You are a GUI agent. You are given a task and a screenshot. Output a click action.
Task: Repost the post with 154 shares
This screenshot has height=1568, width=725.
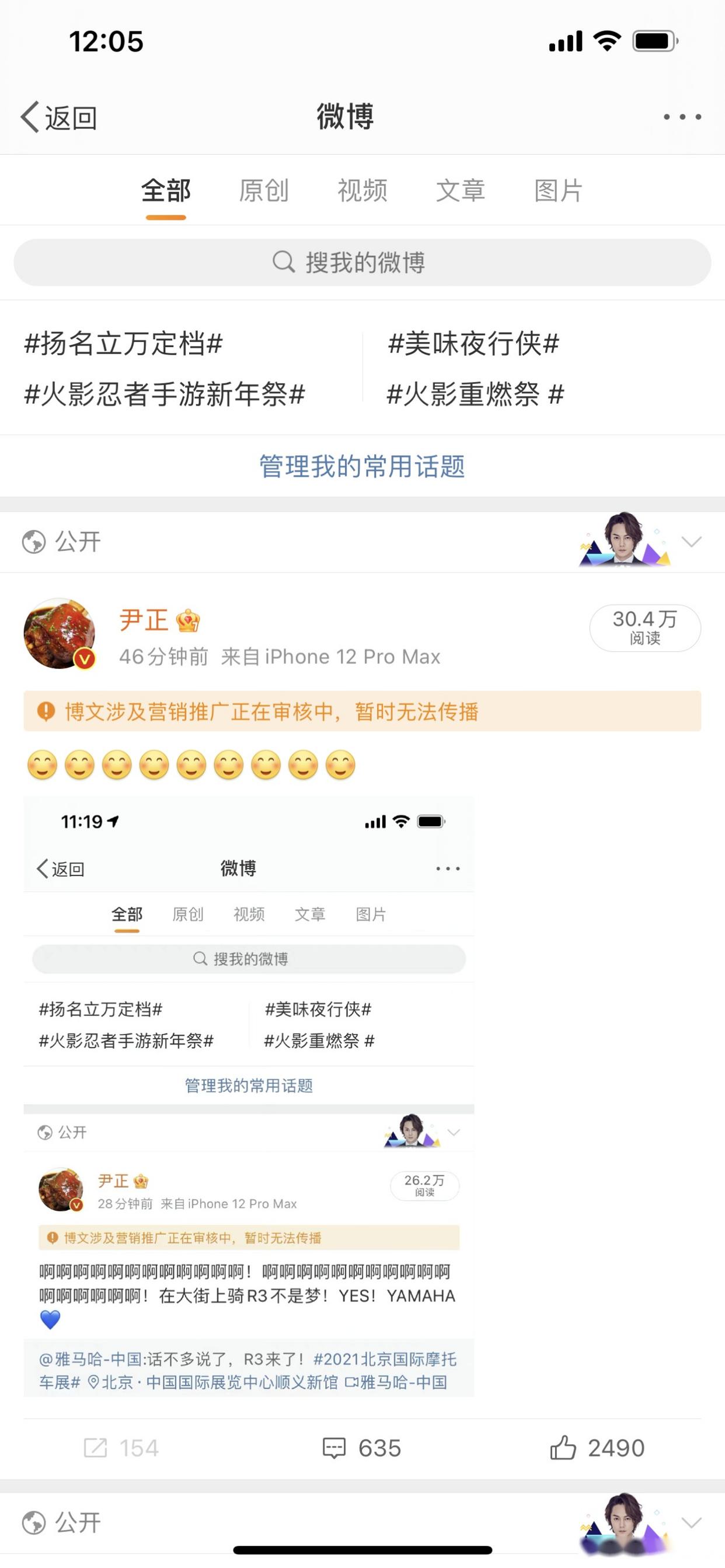tap(121, 1448)
